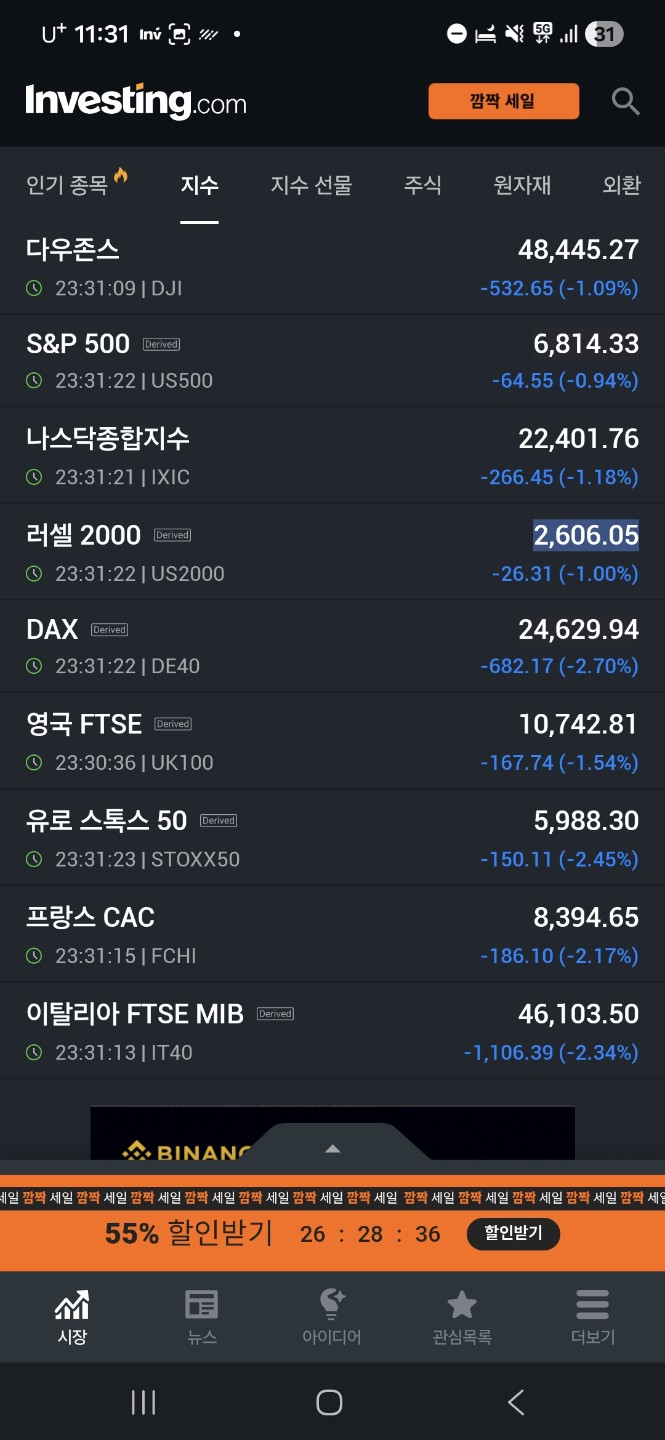Open the 외환 tab

point(621,185)
